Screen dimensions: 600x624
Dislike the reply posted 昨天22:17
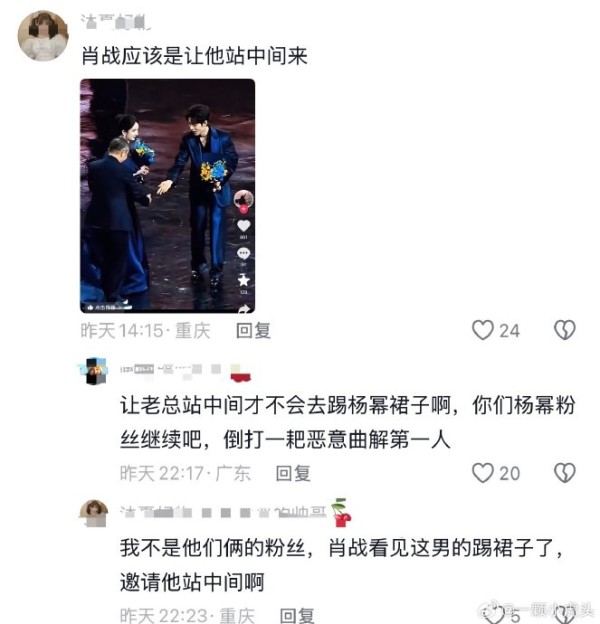click(x=565, y=473)
